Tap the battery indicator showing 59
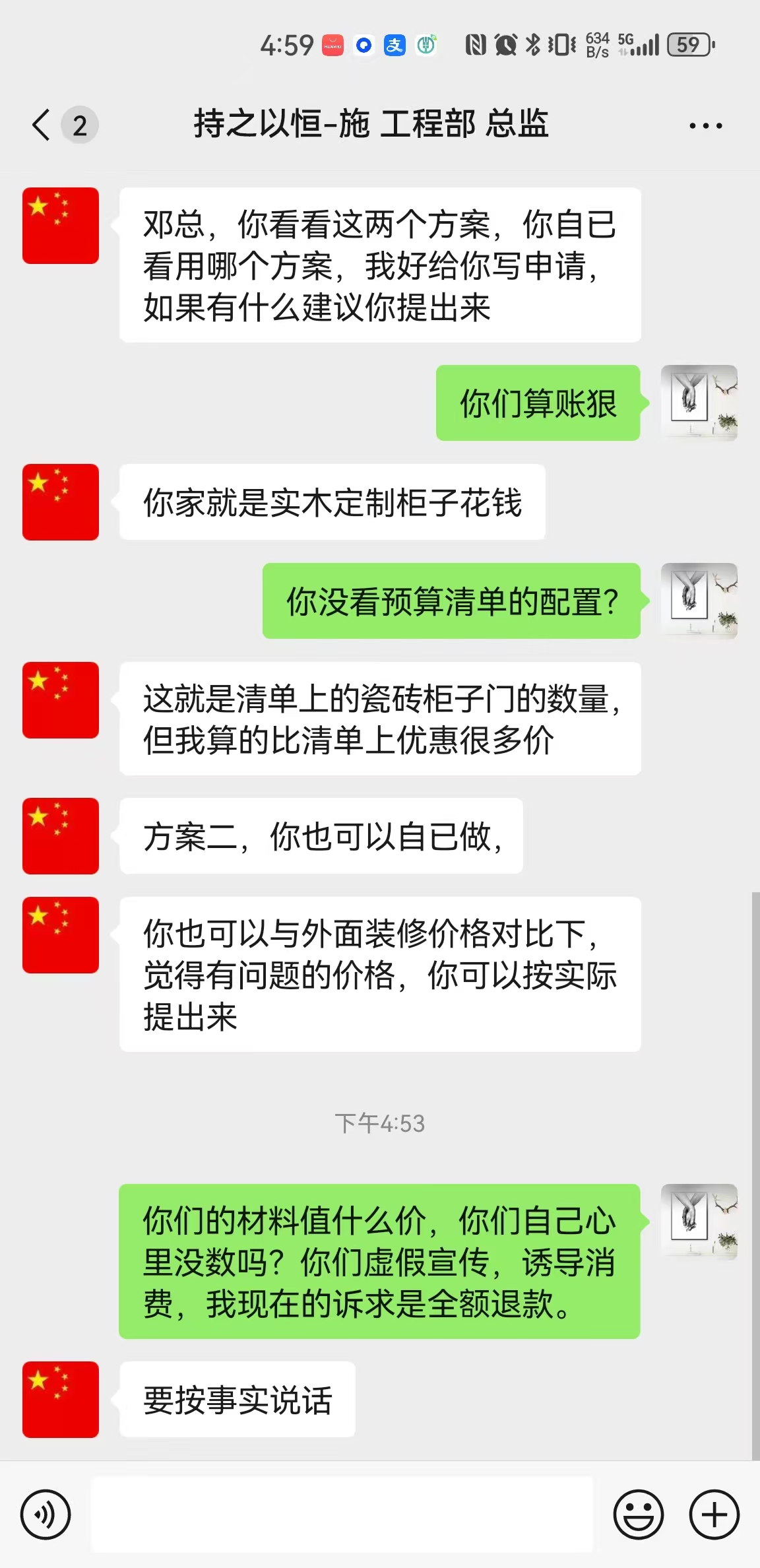 [687, 44]
